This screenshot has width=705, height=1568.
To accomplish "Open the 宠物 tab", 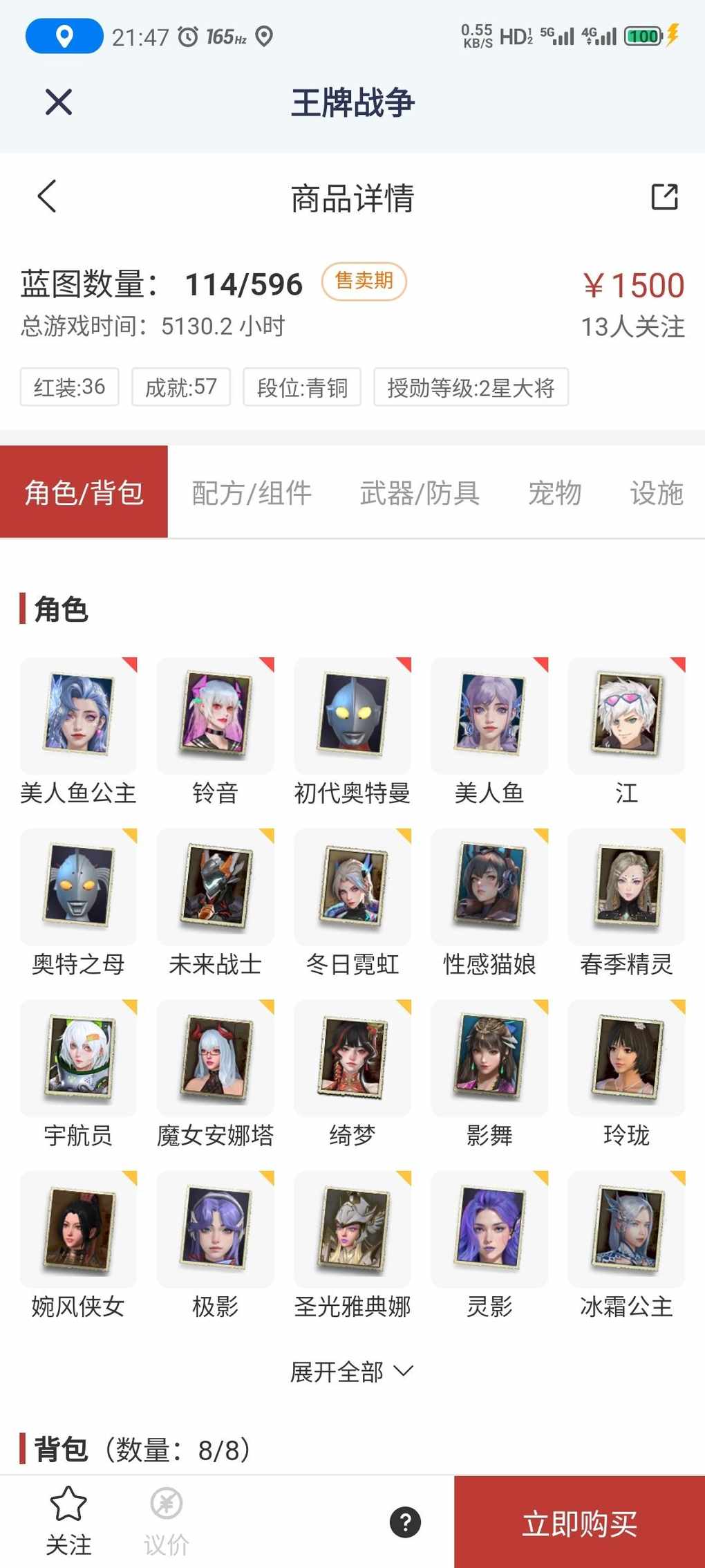I will (x=554, y=492).
